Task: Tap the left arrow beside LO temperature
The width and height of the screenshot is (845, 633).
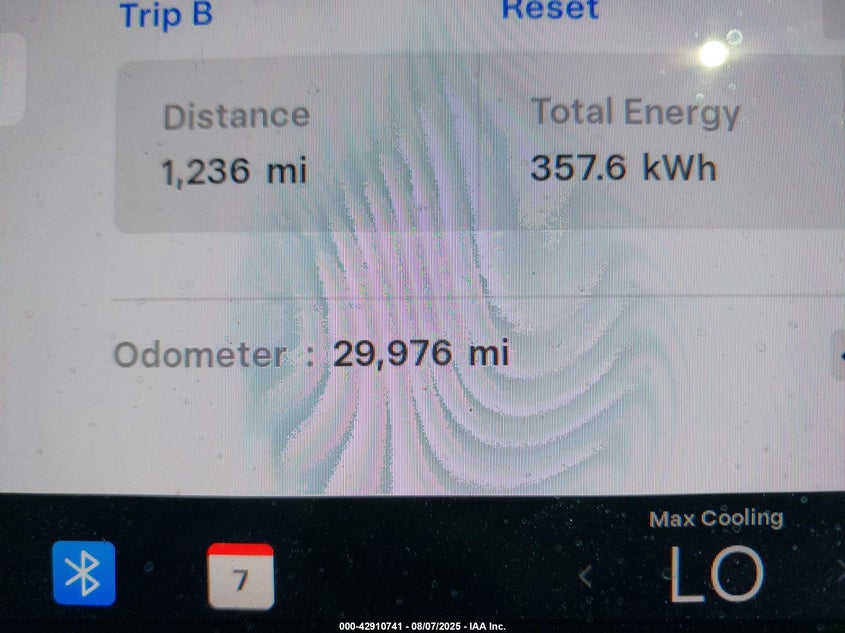Action: tap(586, 576)
